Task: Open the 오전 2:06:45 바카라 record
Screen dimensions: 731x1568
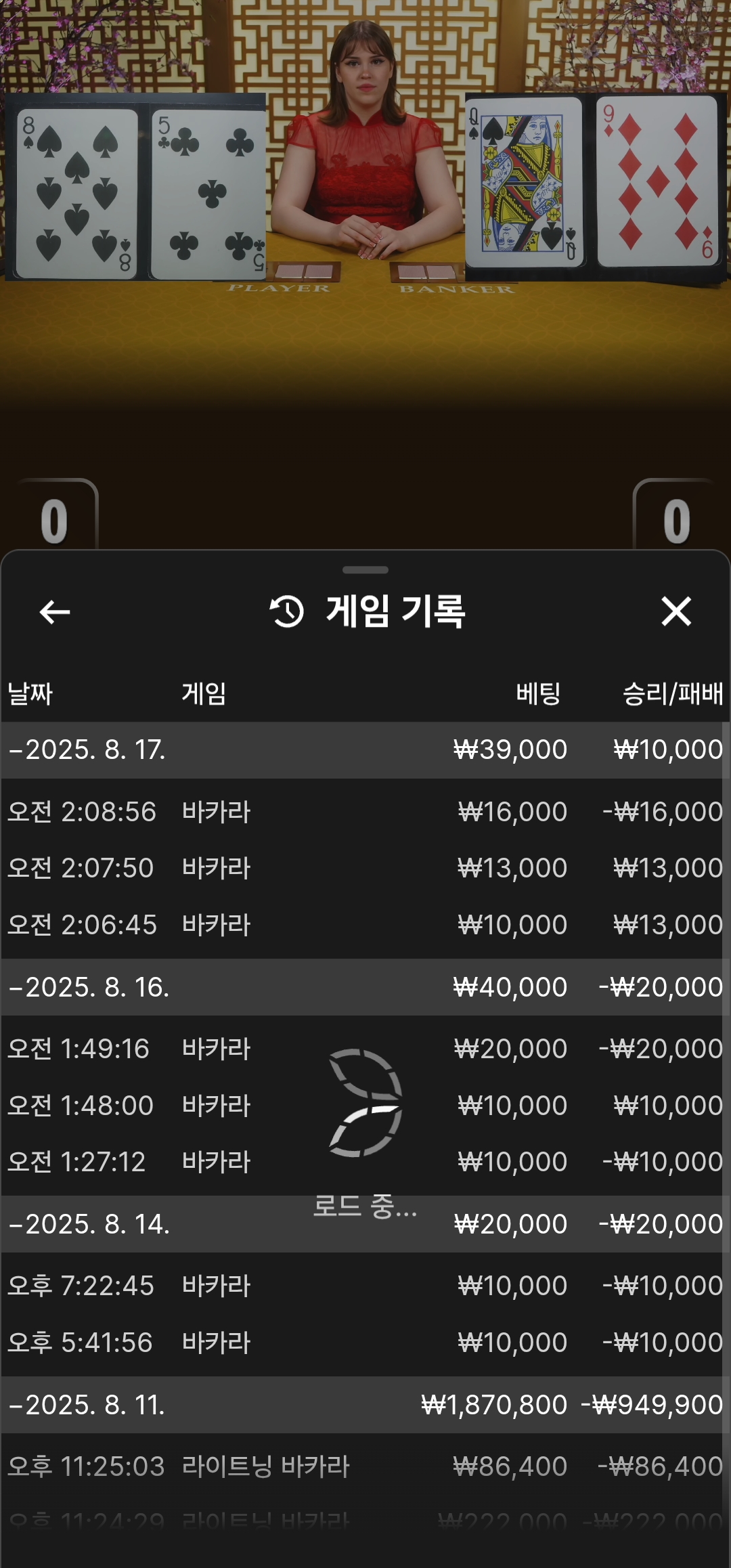Action: (362, 925)
